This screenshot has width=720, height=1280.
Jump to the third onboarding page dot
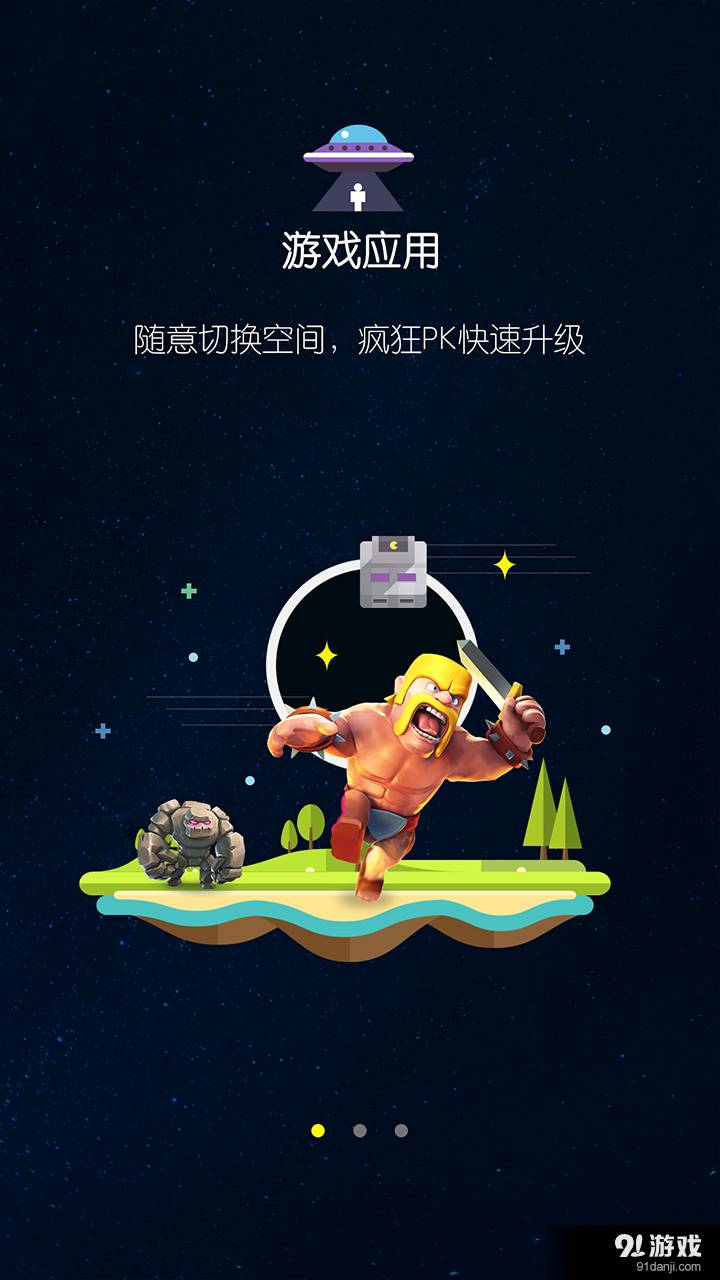(x=401, y=1130)
